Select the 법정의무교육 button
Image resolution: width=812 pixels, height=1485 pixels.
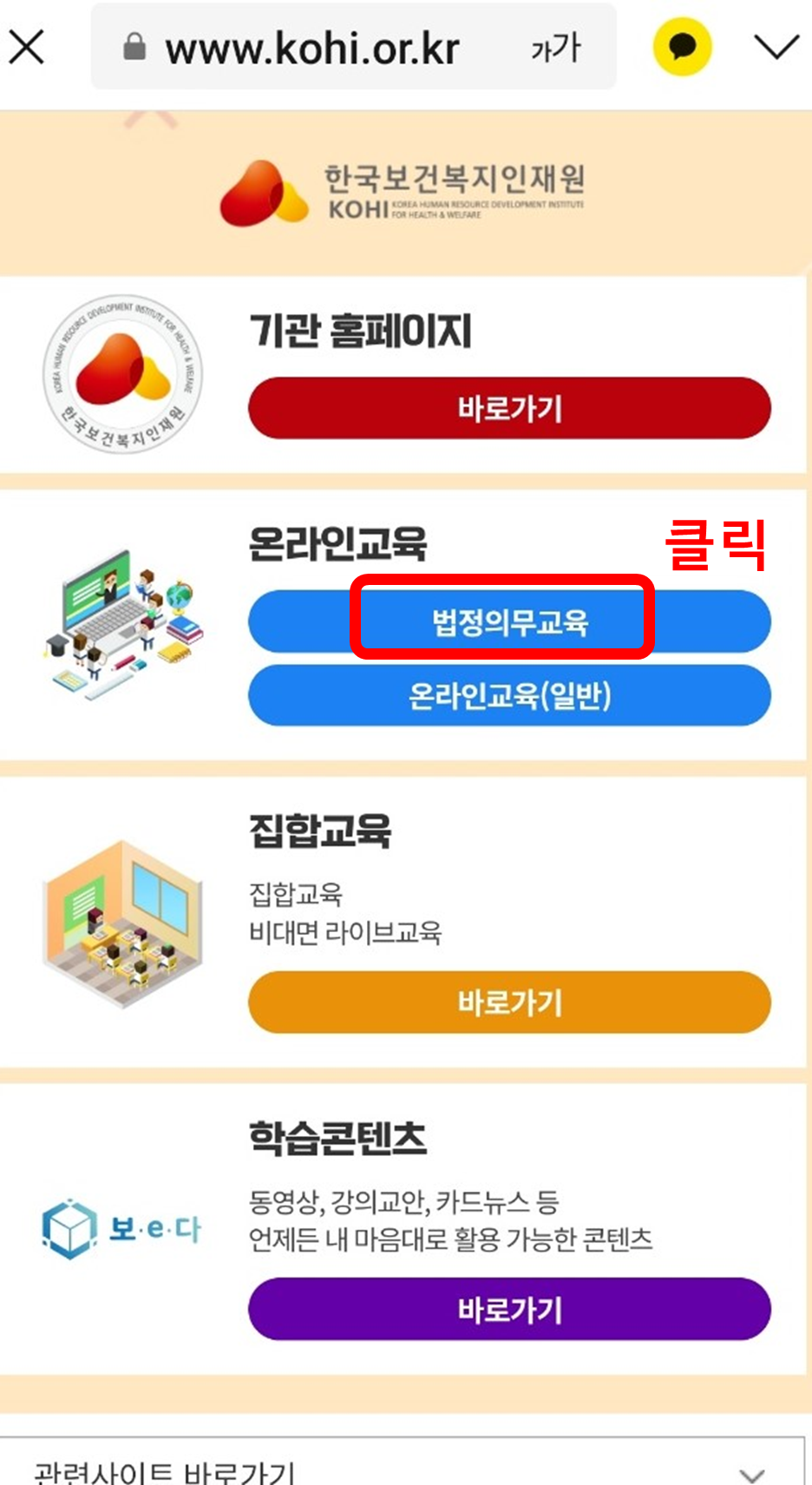[509, 621]
